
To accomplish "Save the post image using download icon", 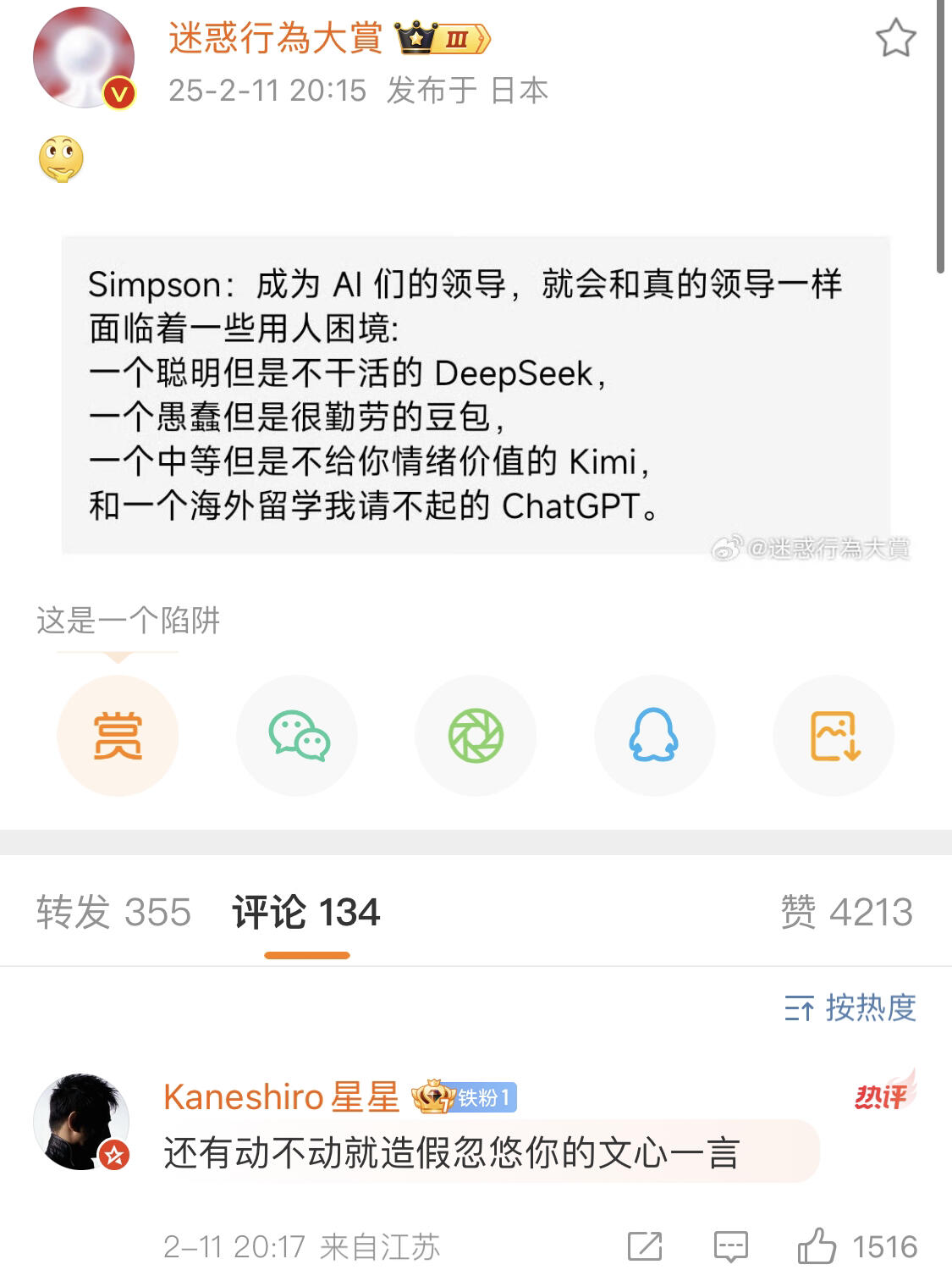I will coord(834,736).
